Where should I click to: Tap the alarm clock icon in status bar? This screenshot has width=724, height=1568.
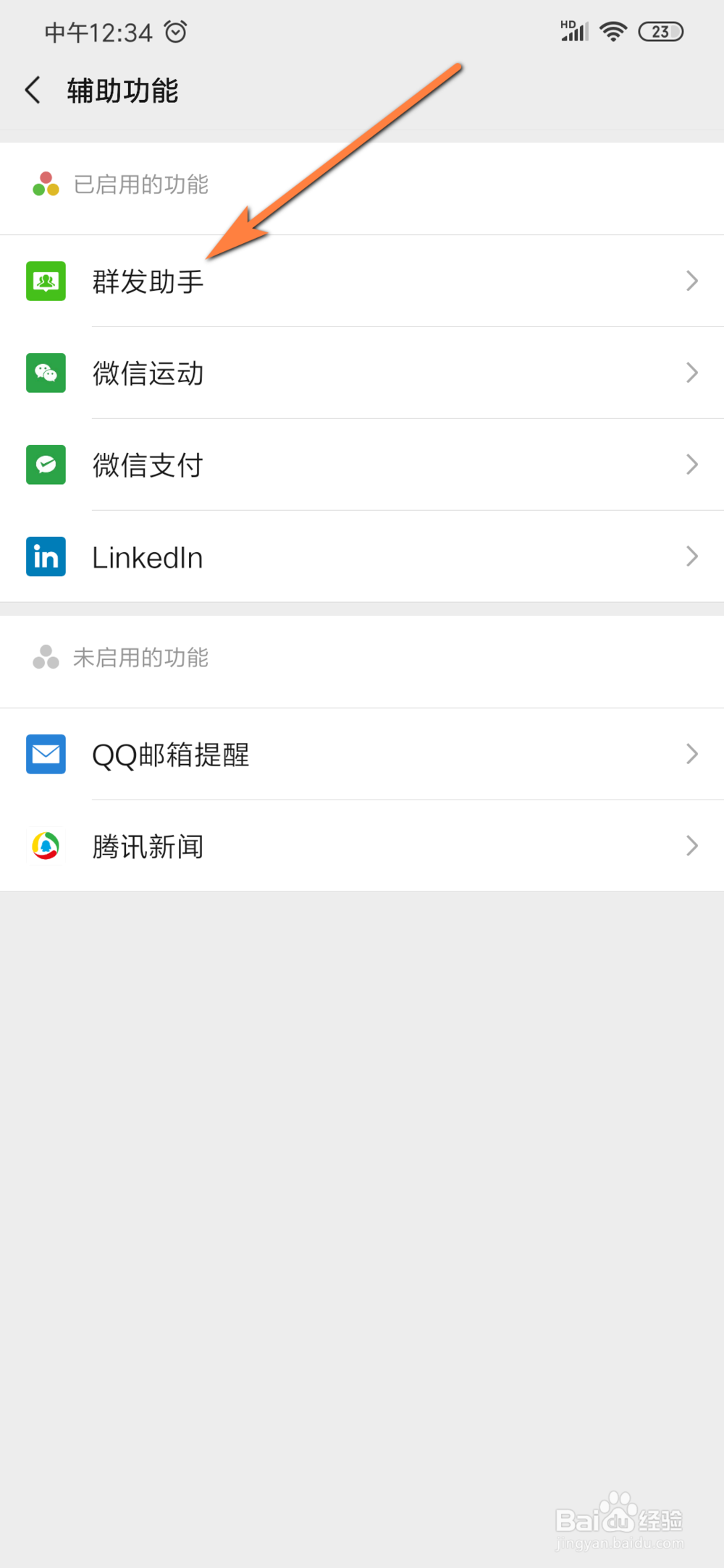[x=176, y=31]
